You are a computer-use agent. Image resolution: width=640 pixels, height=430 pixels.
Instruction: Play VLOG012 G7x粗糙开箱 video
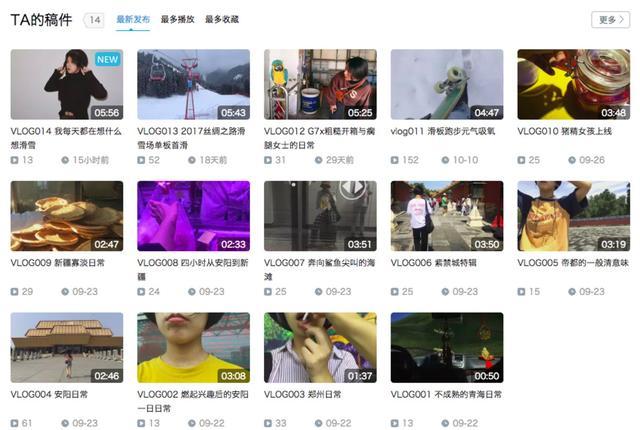tap(320, 84)
